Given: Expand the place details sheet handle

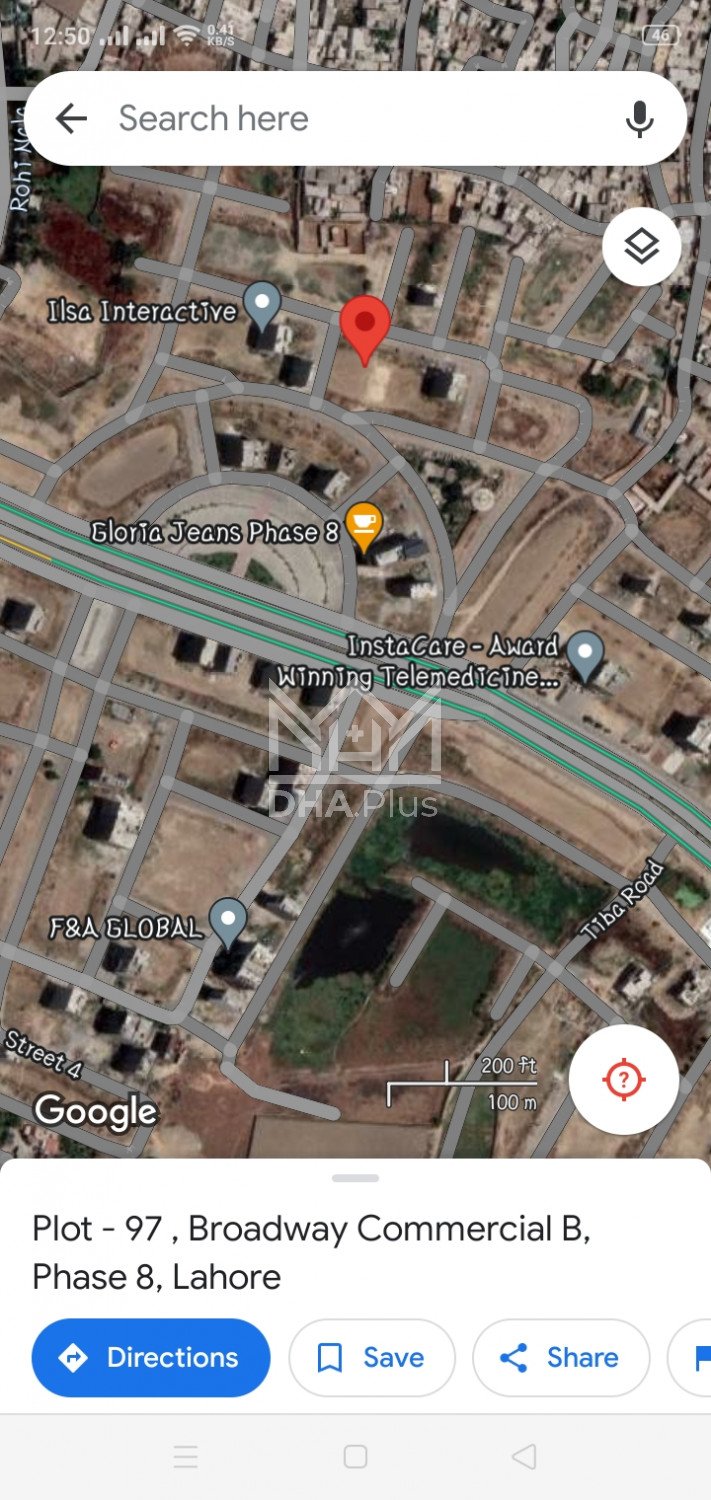Looking at the screenshot, I should (x=355, y=1178).
